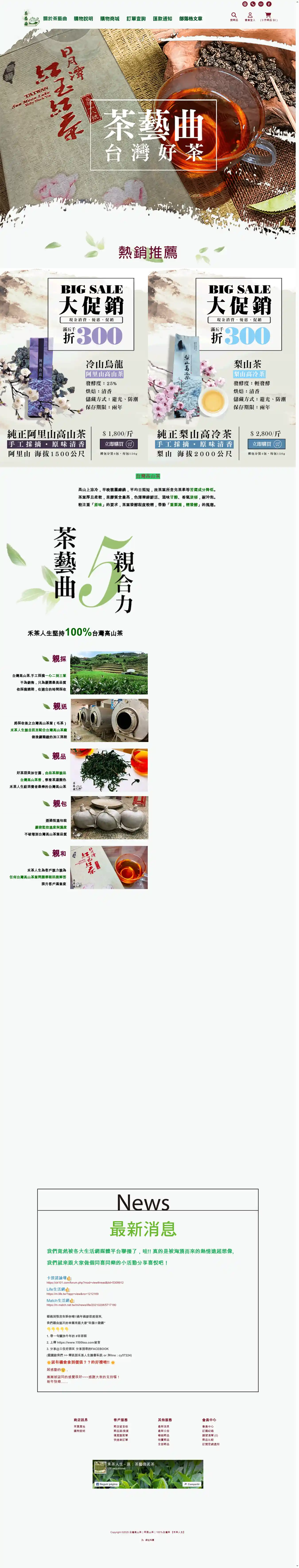
Task: Tap Compartir on Facebook widget
Action: point(192,1484)
